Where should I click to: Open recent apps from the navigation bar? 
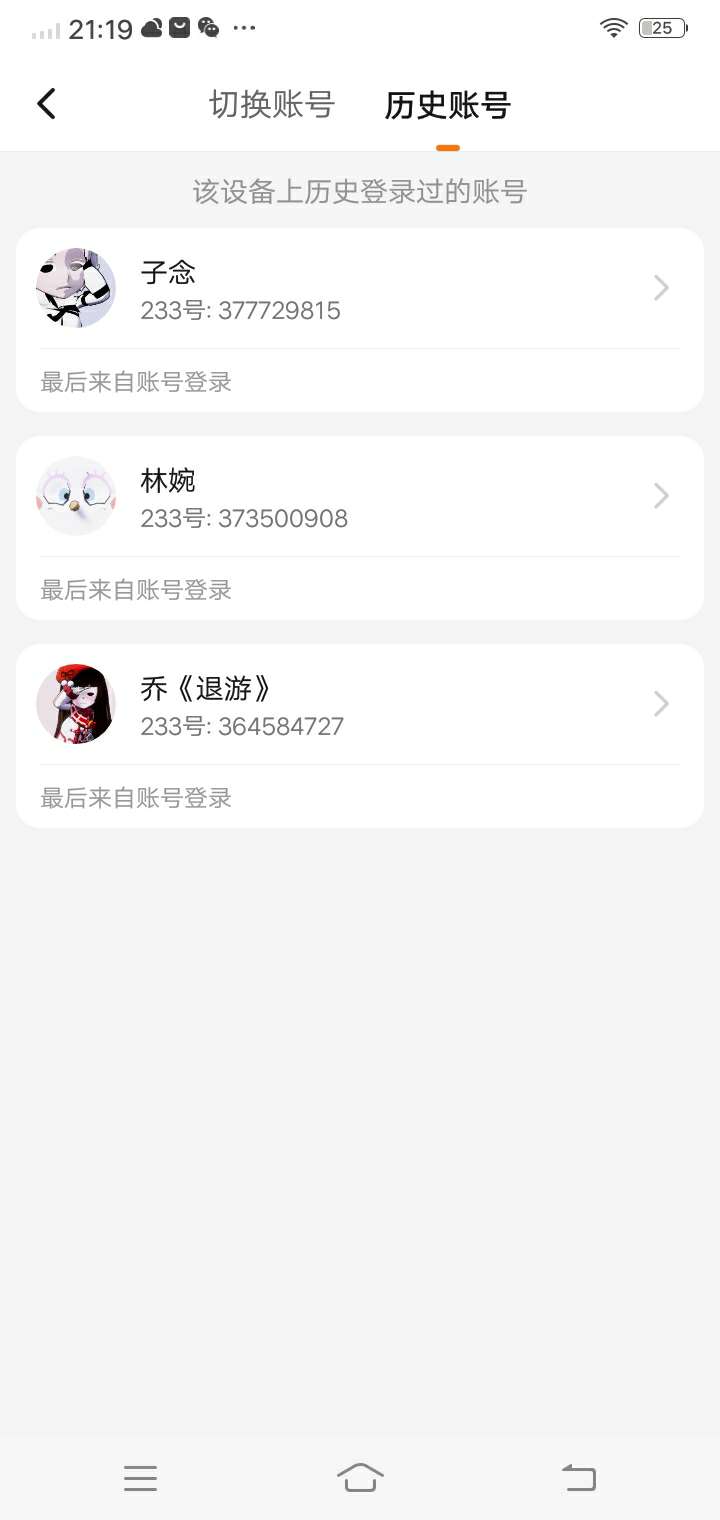click(140, 1477)
